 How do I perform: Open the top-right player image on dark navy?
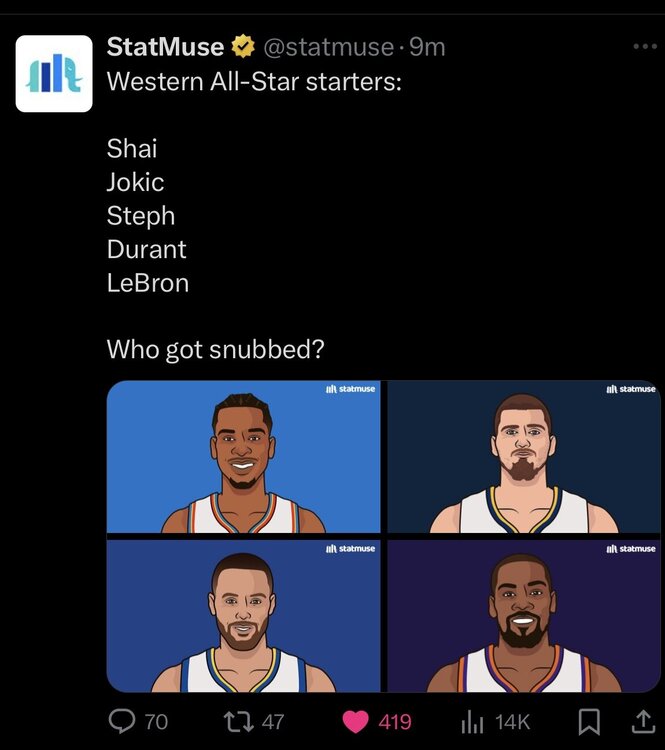(524, 457)
